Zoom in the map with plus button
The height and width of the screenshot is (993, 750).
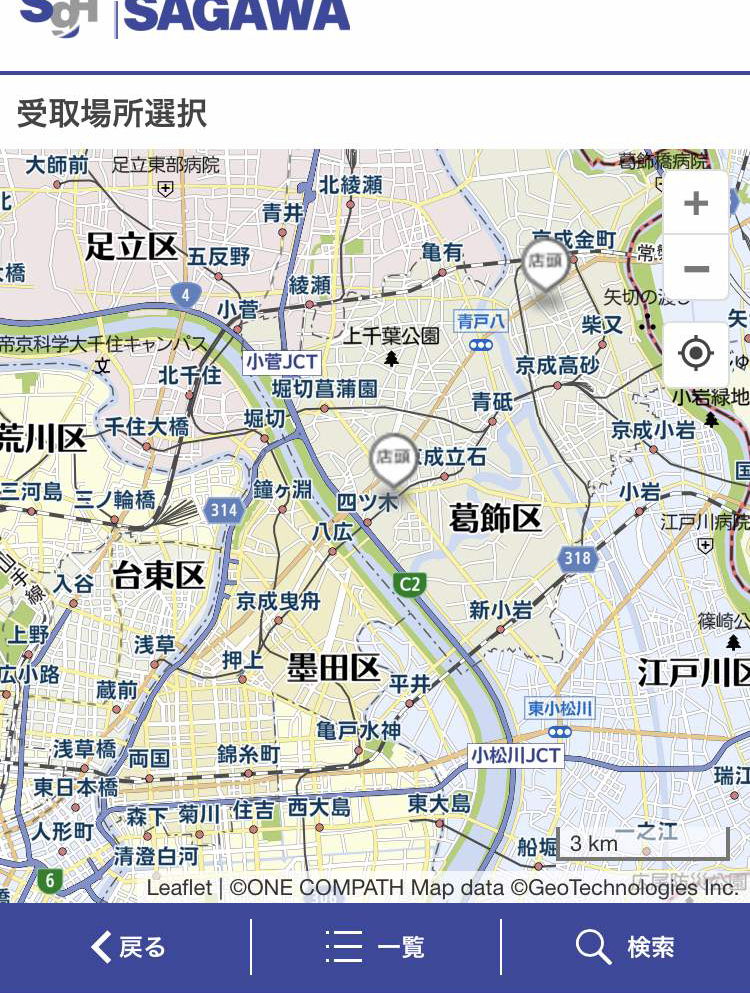point(696,204)
